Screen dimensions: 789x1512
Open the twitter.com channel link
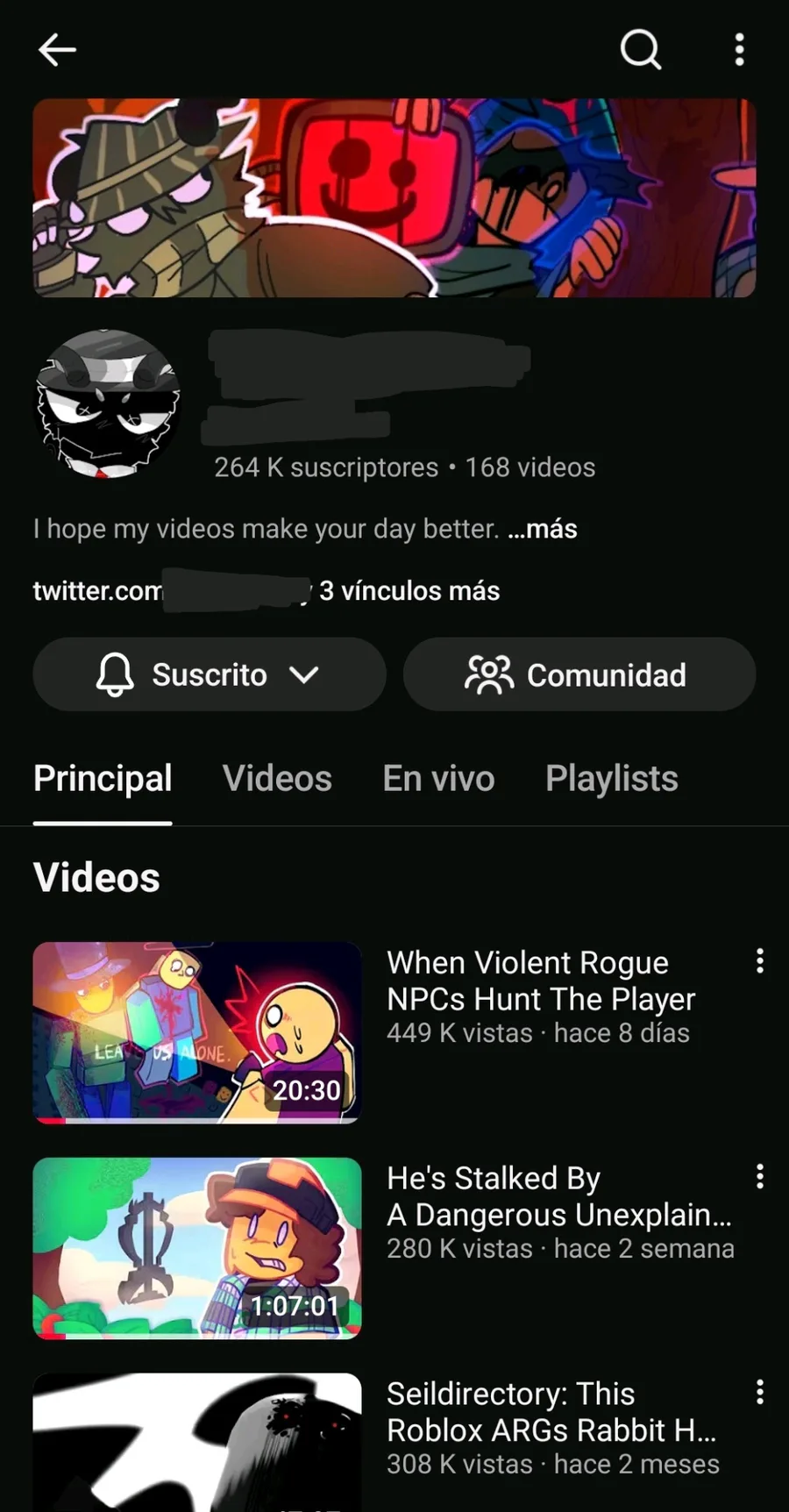[x=97, y=591]
